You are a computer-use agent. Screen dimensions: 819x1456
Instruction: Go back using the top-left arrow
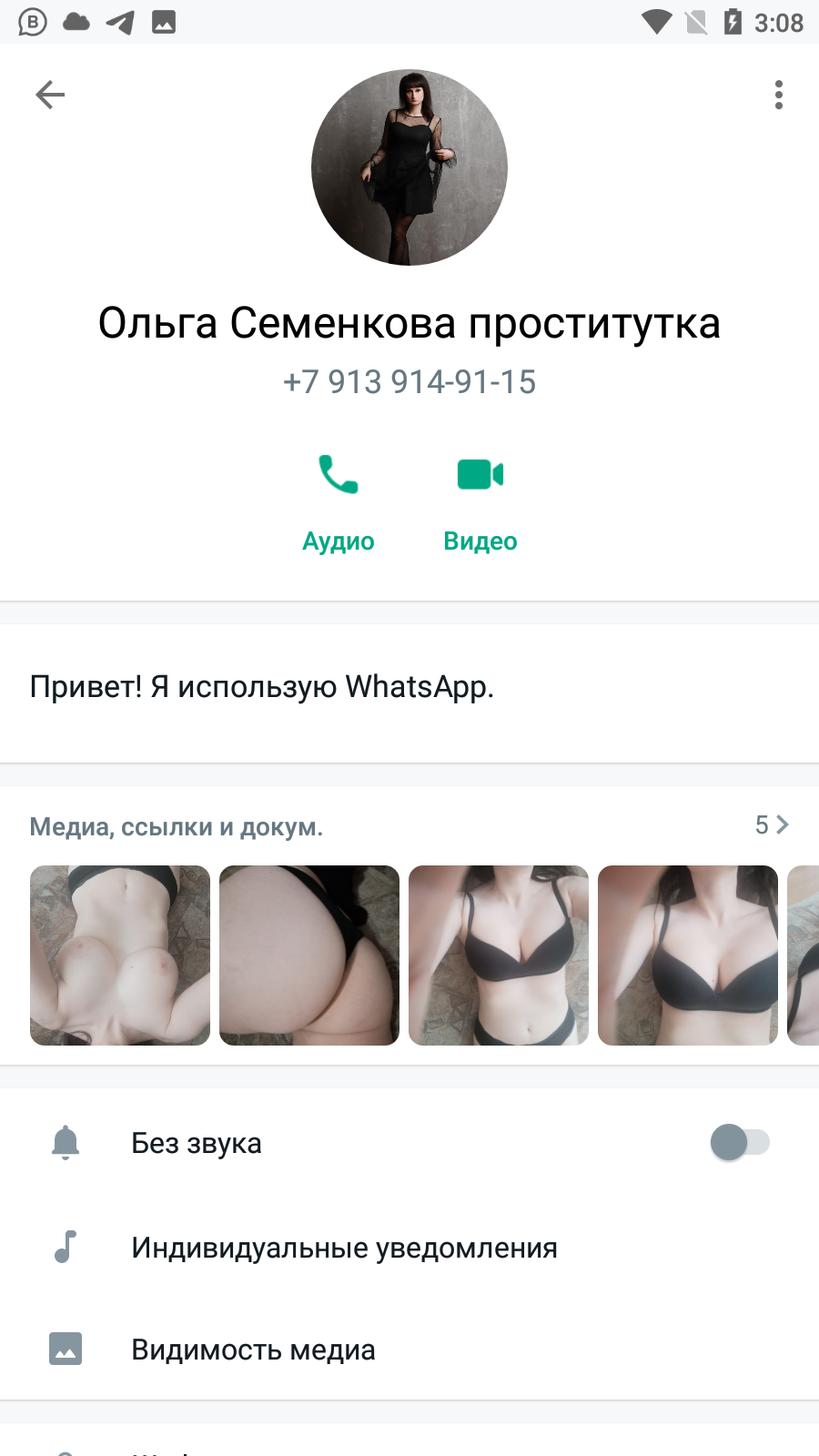pos(50,95)
